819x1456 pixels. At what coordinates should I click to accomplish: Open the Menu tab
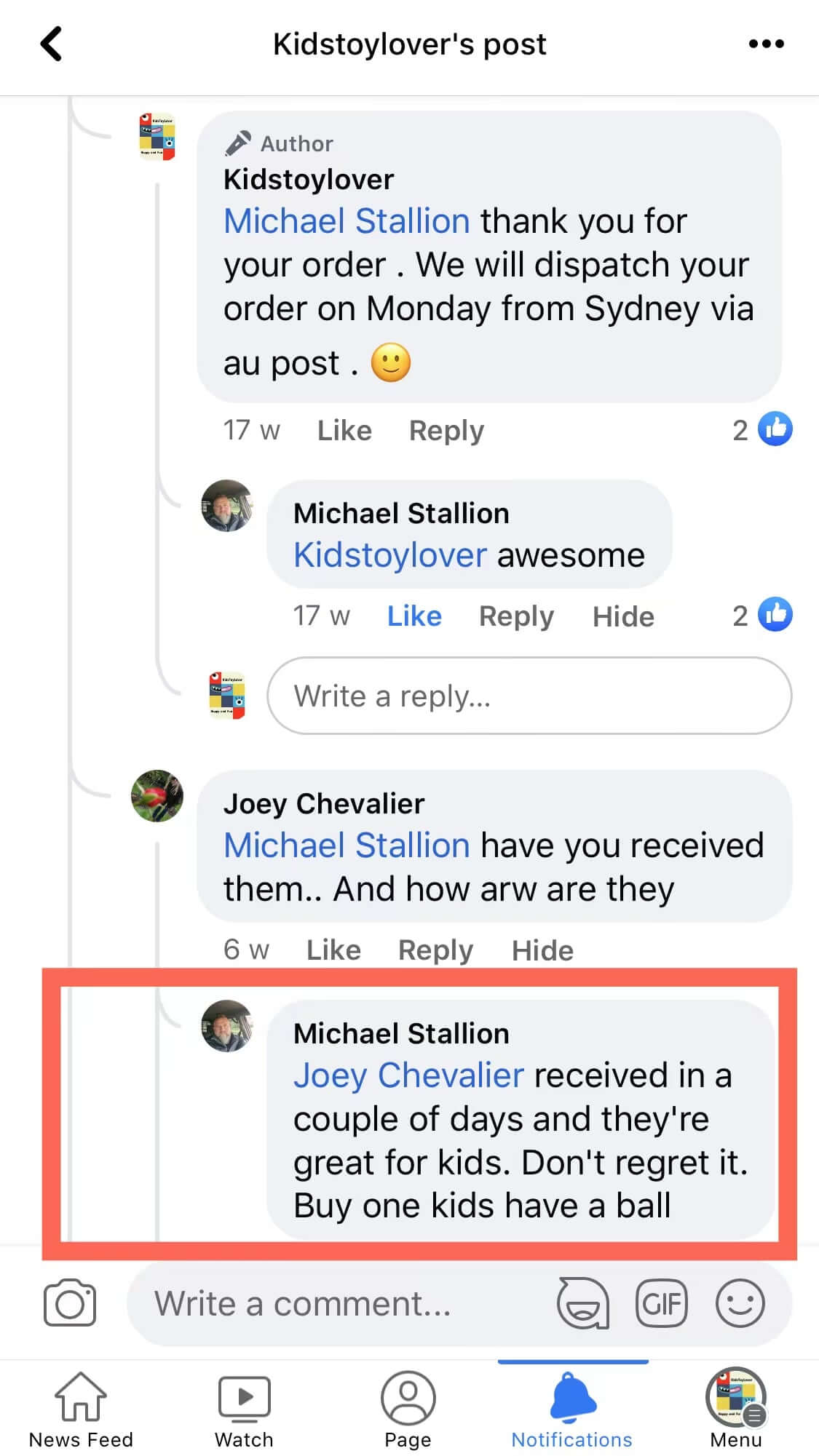click(735, 1409)
